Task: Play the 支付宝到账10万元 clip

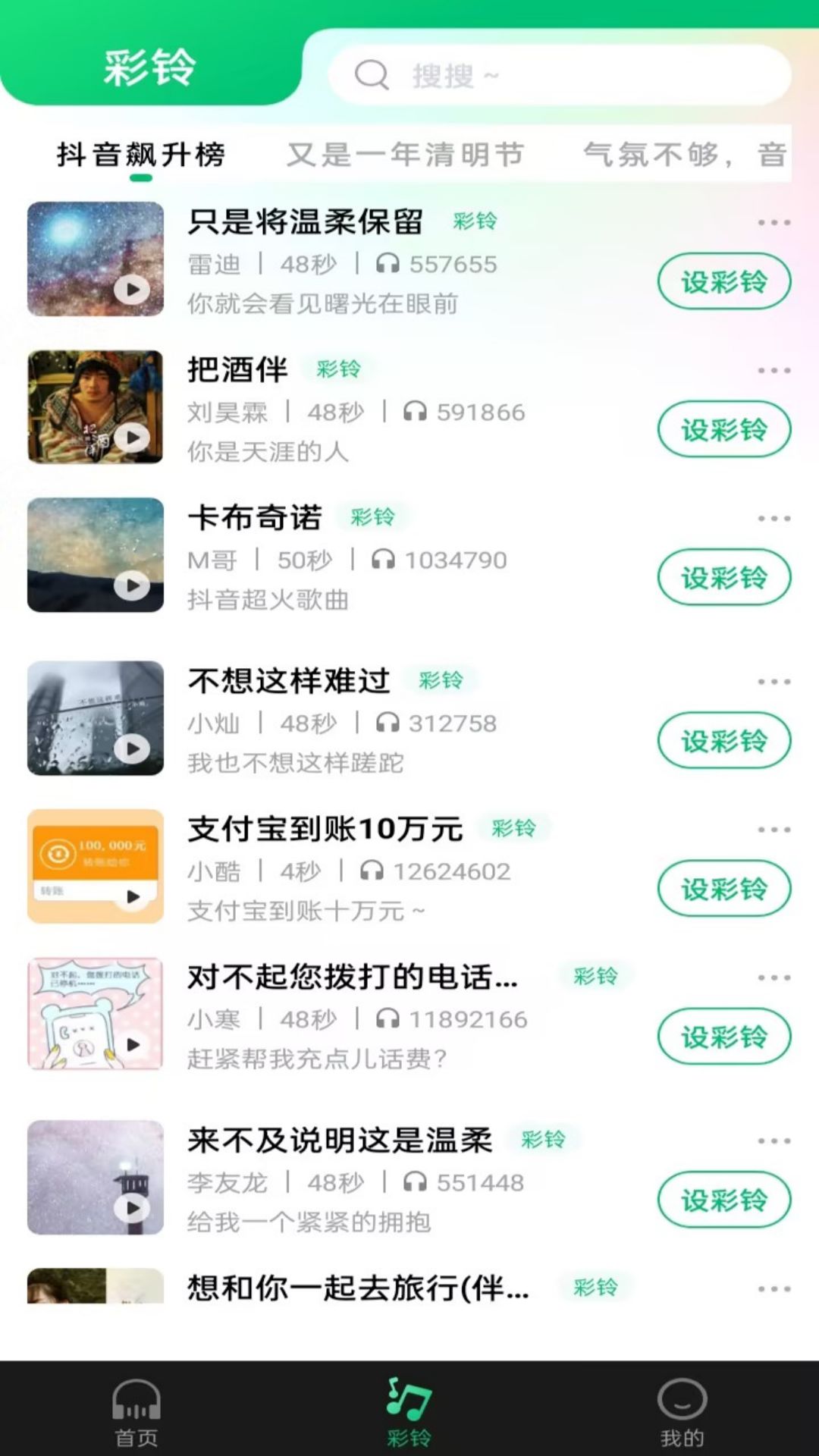Action: coord(132,896)
